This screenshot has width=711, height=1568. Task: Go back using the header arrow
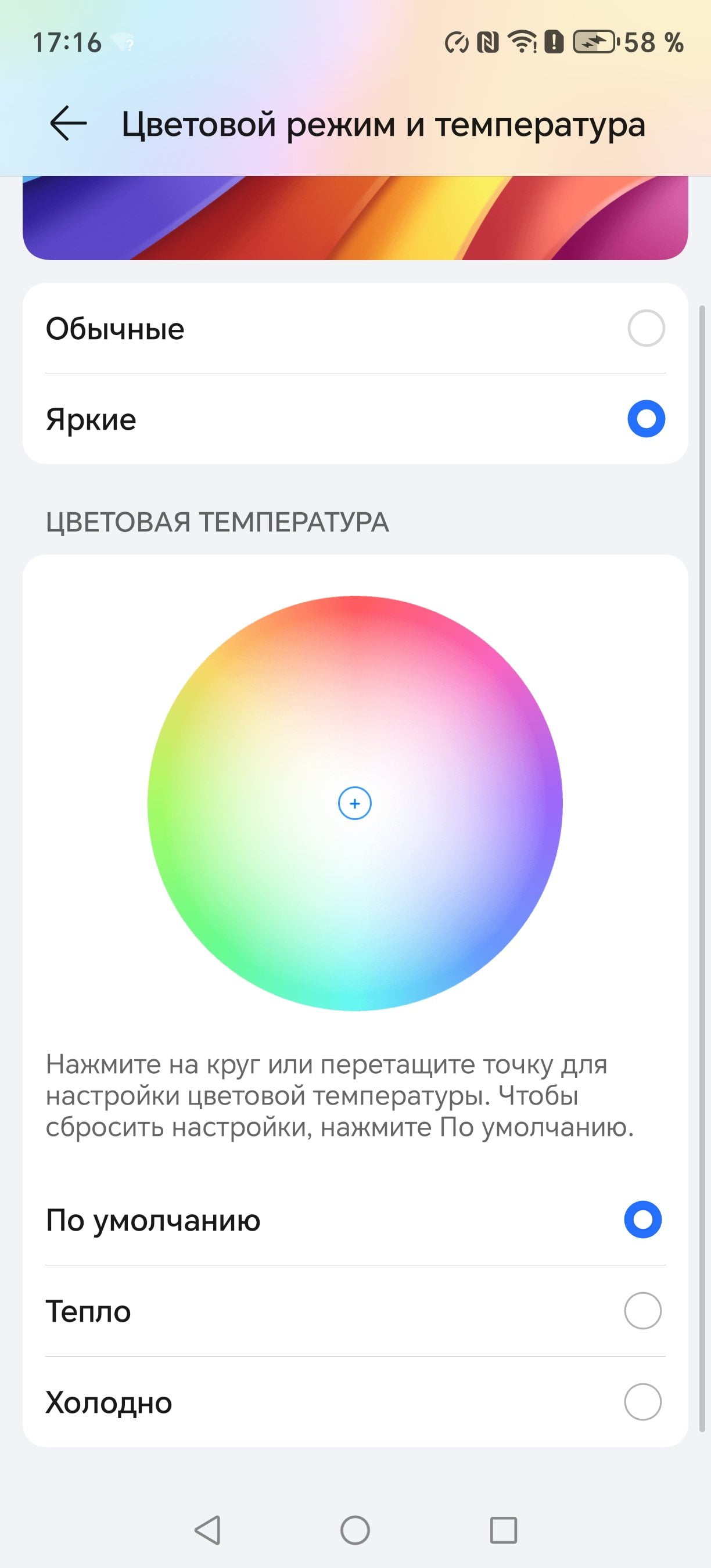(68, 124)
